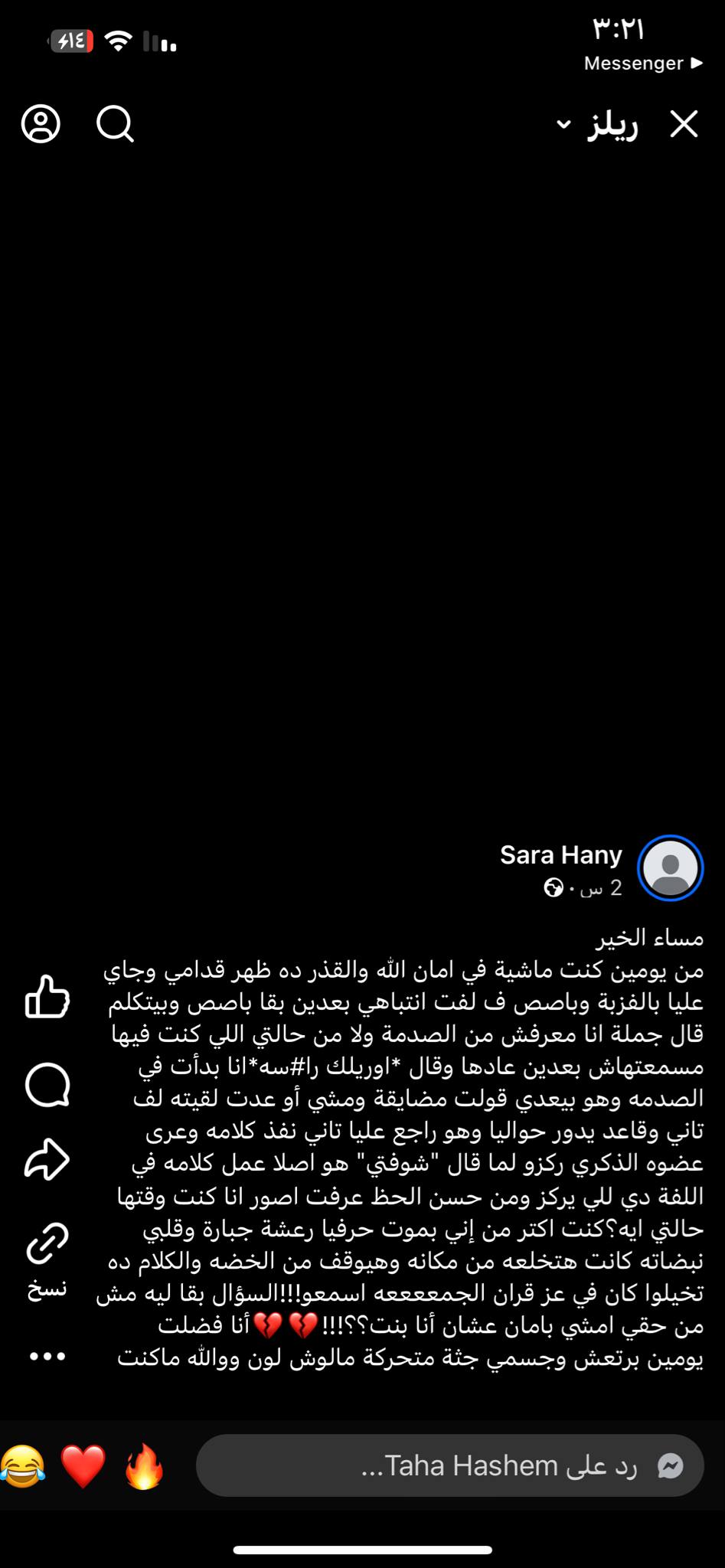Open the three-dot more options

coord(47,1356)
